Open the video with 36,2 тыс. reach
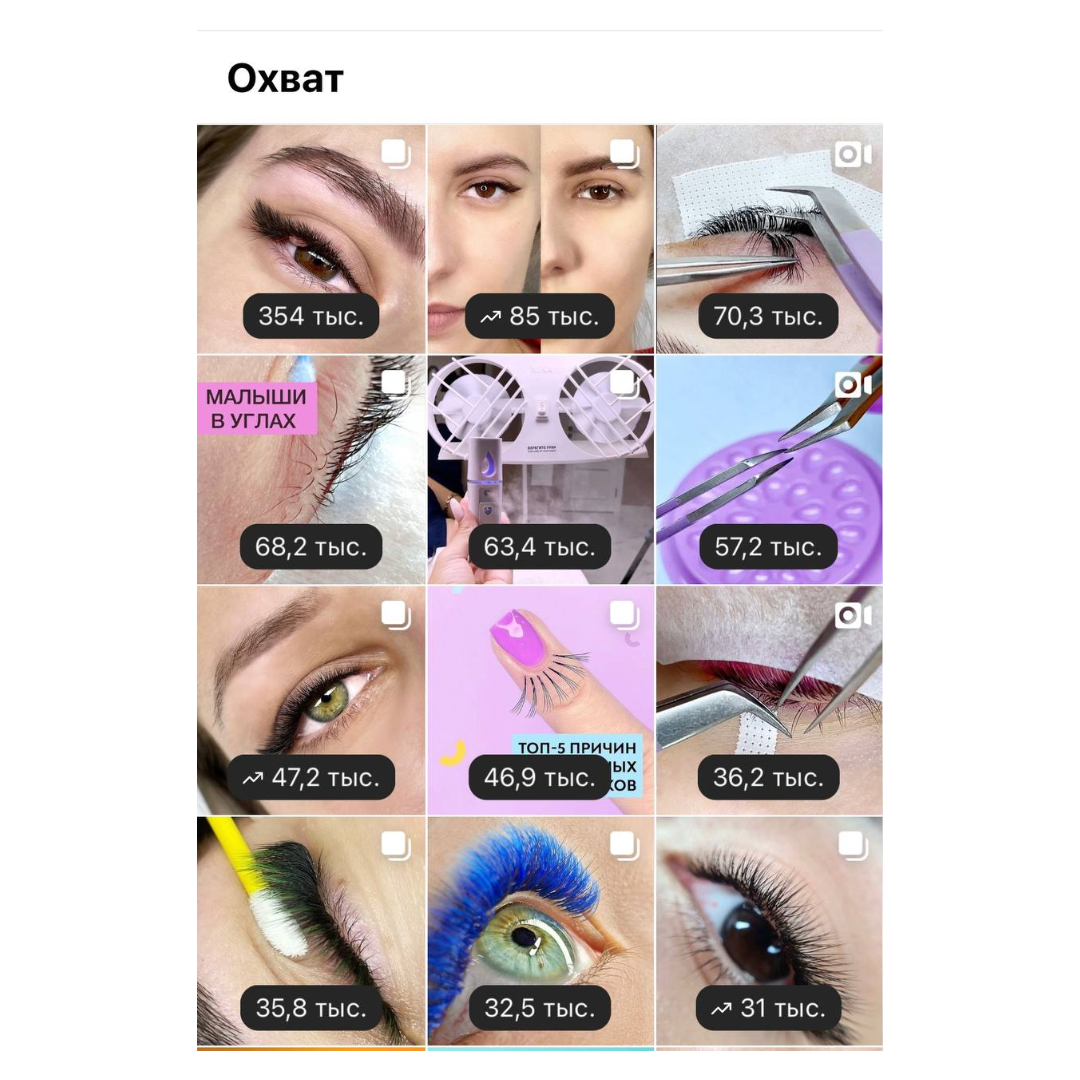Viewport: 1080px width, 1080px height. (x=769, y=700)
